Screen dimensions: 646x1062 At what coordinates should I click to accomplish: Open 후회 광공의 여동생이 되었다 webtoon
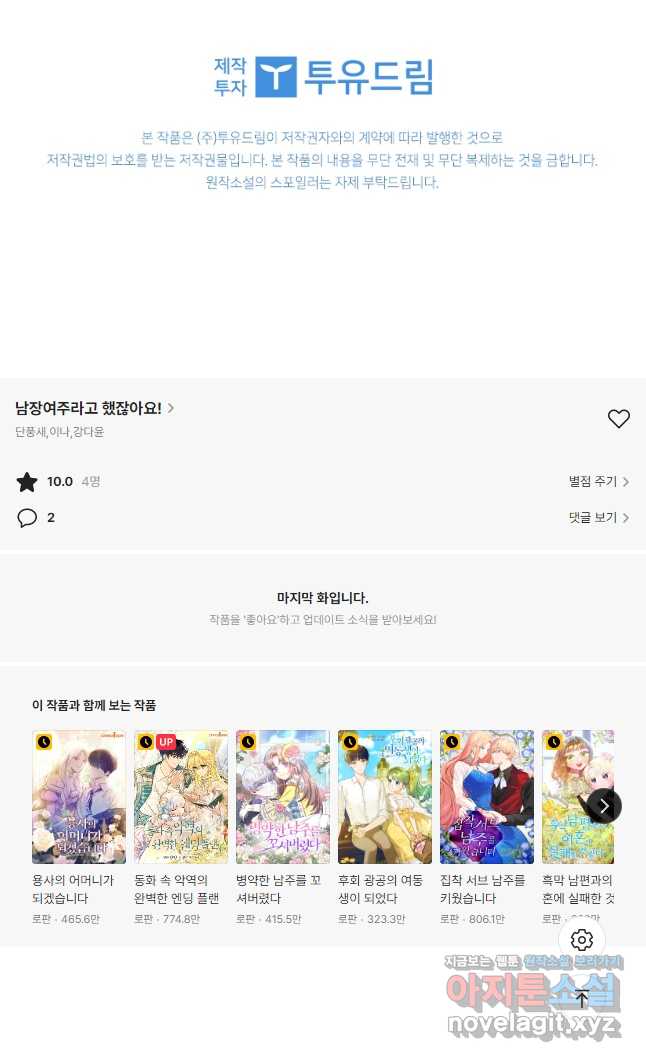pyautogui.click(x=385, y=797)
